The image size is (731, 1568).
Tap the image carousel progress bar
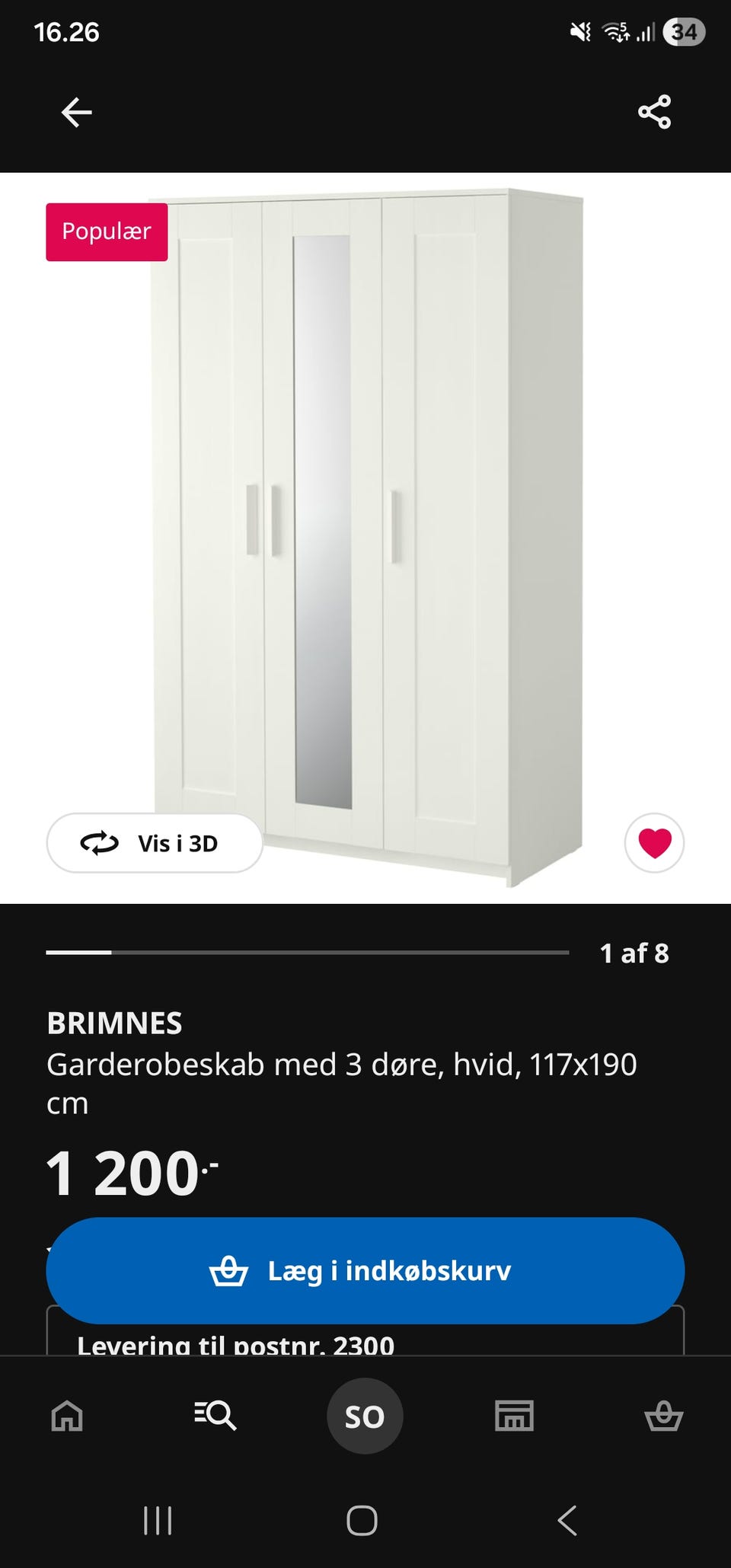point(308,951)
